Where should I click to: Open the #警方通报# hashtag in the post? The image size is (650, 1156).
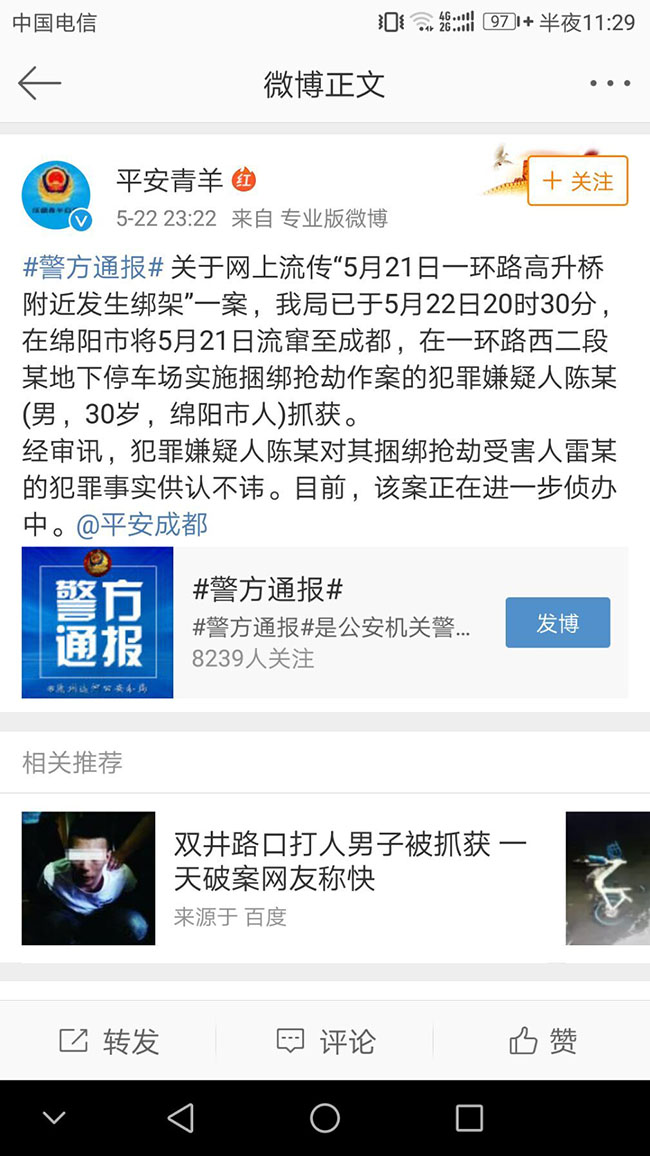(x=93, y=268)
